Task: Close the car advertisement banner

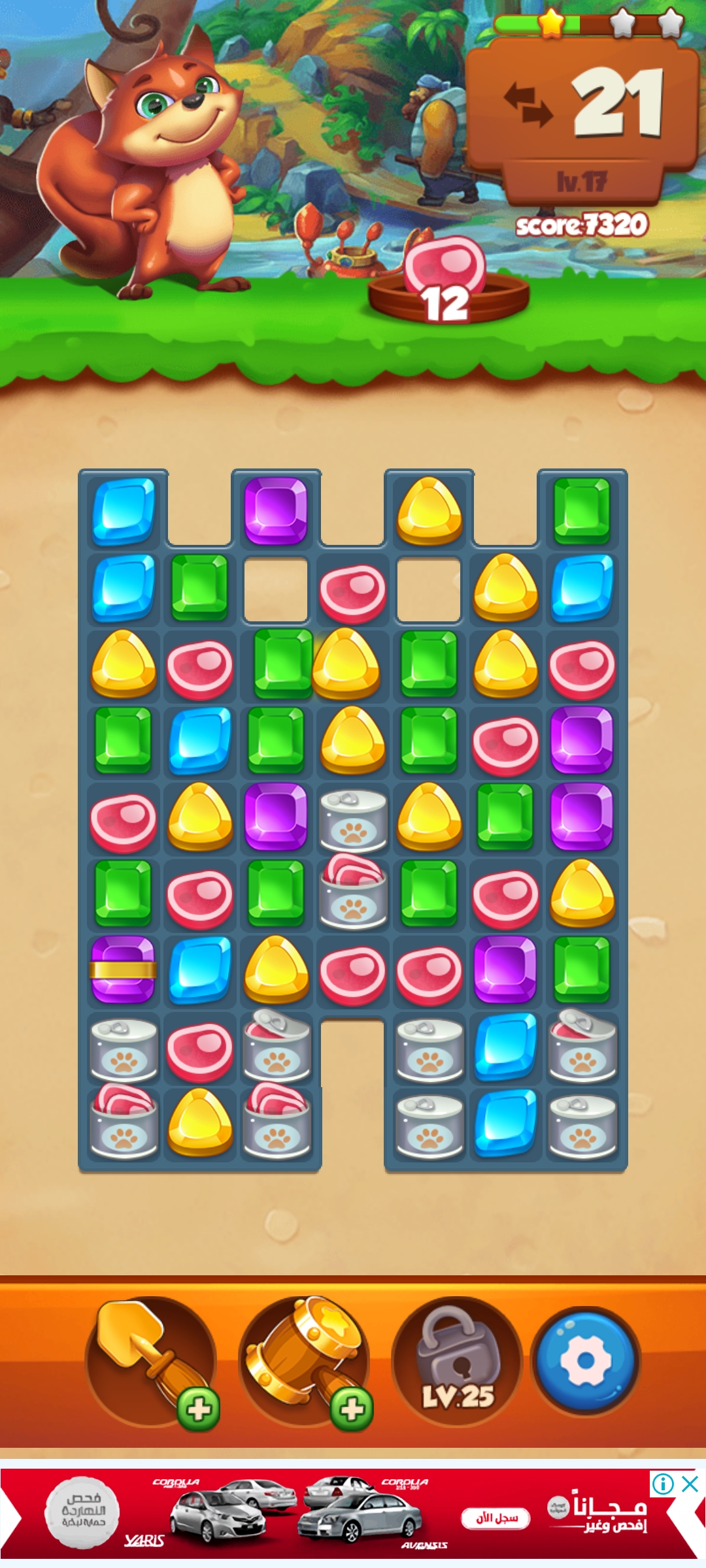Action: (x=690, y=1484)
